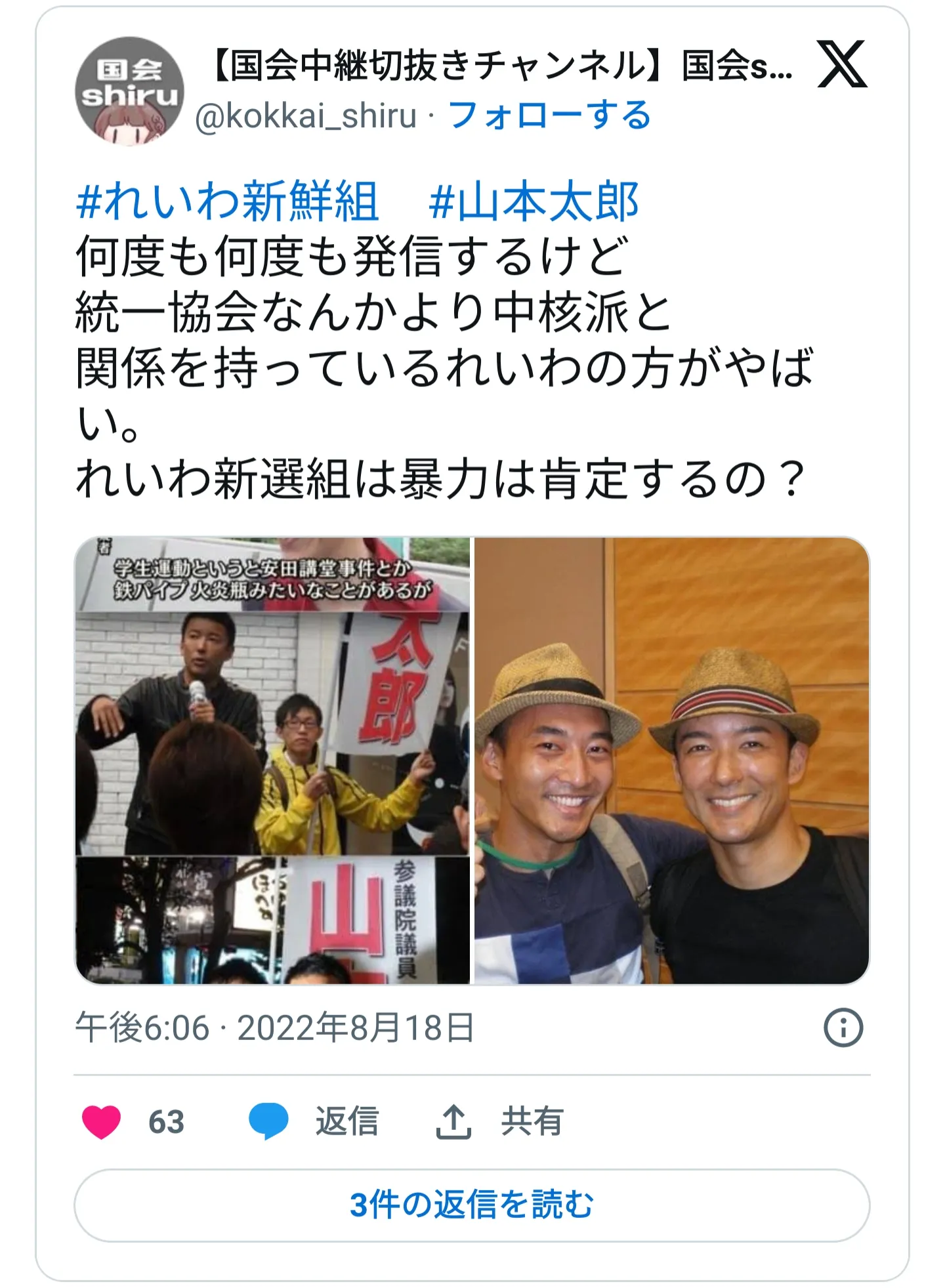View the right photo of two men in hats
Viewport: 945px width, 1288px height.
click(x=671, y=760)
